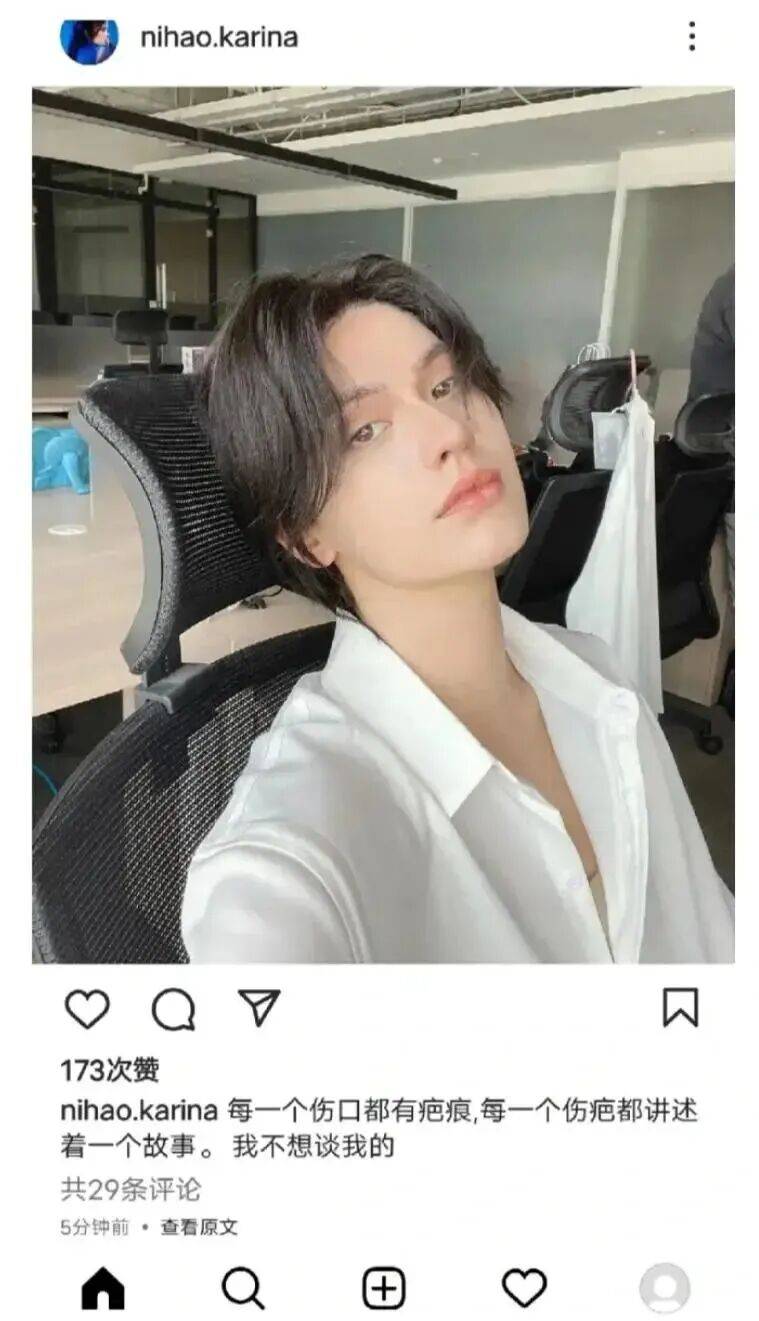Tap 查看原文 to see the original text
The height and width of the screenshot is (1321, 759).
[x=199, y=1227]
